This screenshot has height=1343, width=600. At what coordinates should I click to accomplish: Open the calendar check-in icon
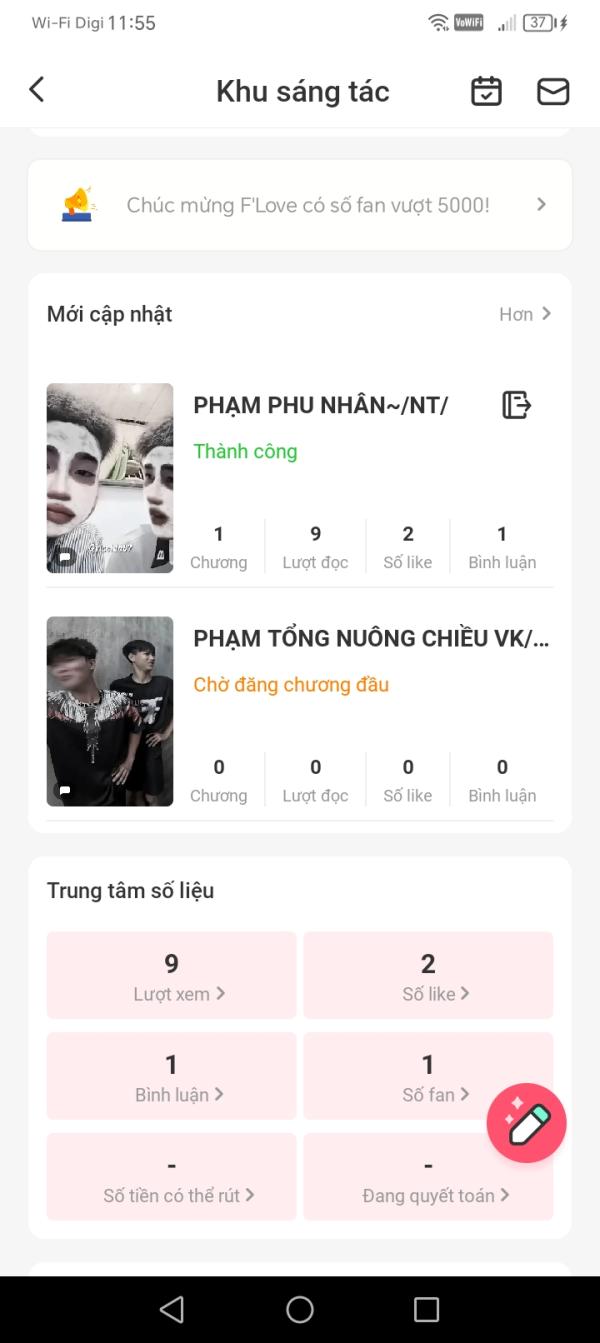point(486,91)
